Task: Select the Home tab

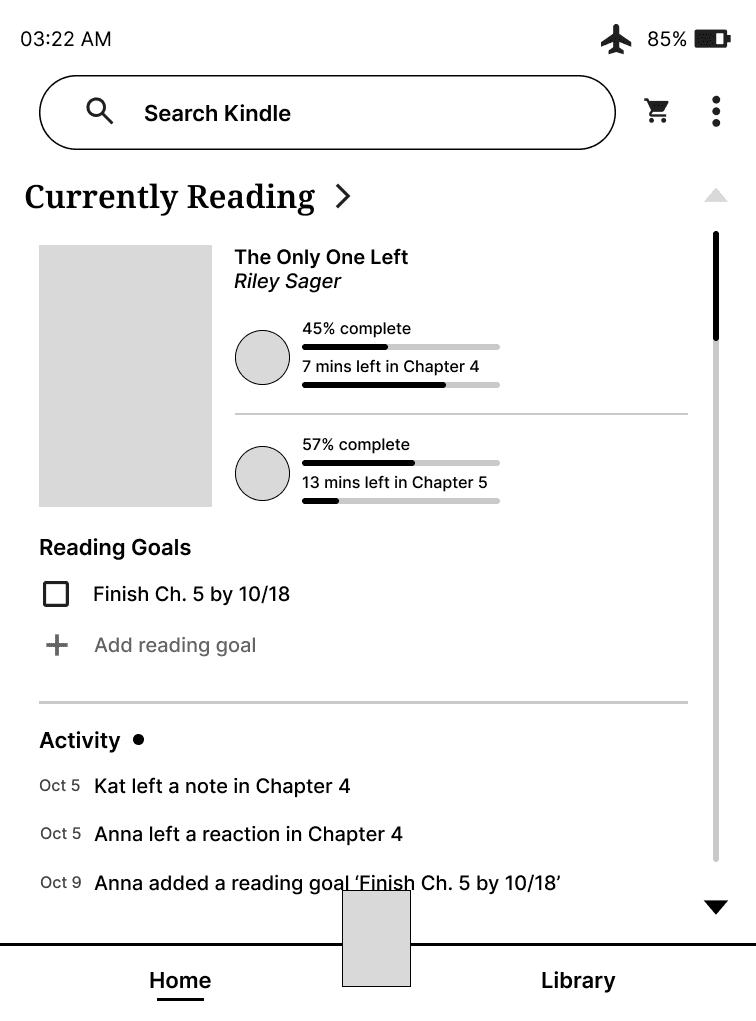Action: [x=180, y=981]
